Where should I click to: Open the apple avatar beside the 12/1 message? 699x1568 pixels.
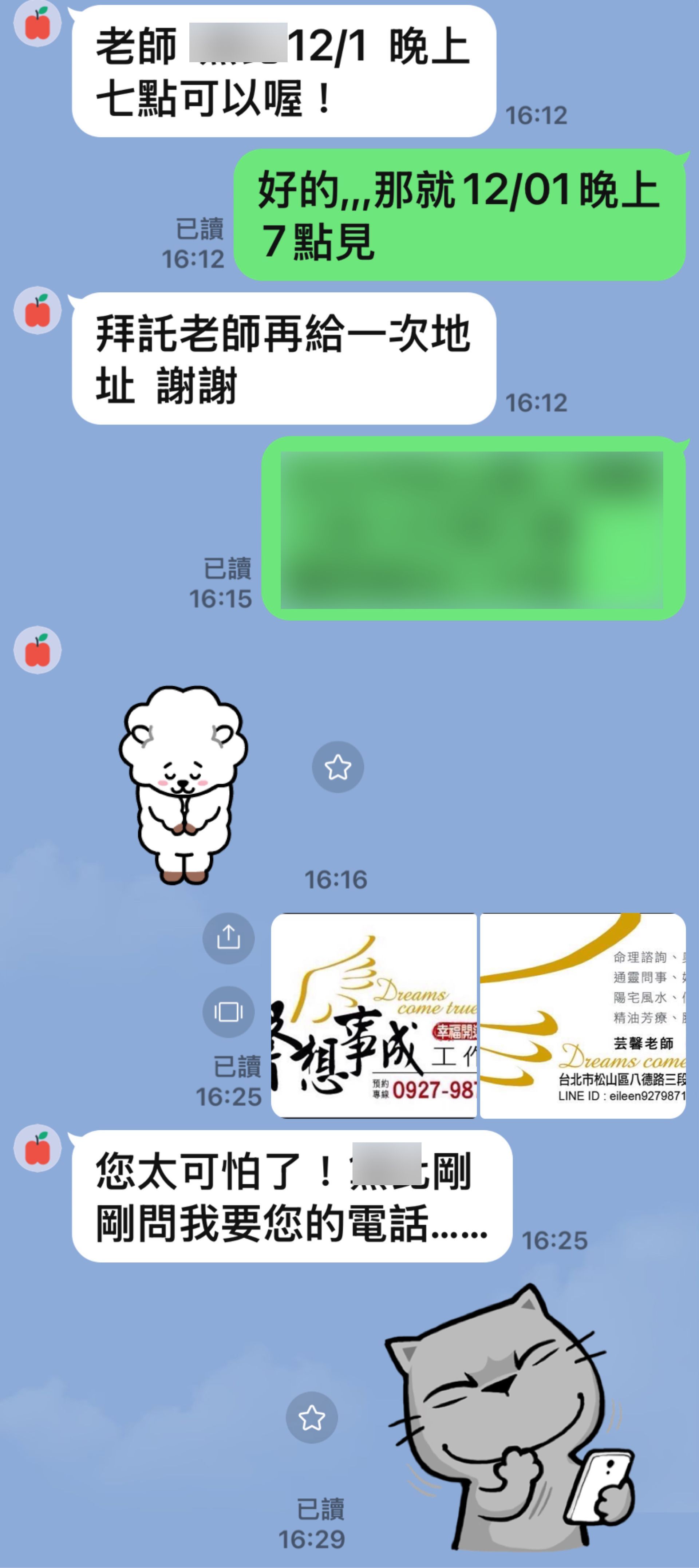coord(37,25)
